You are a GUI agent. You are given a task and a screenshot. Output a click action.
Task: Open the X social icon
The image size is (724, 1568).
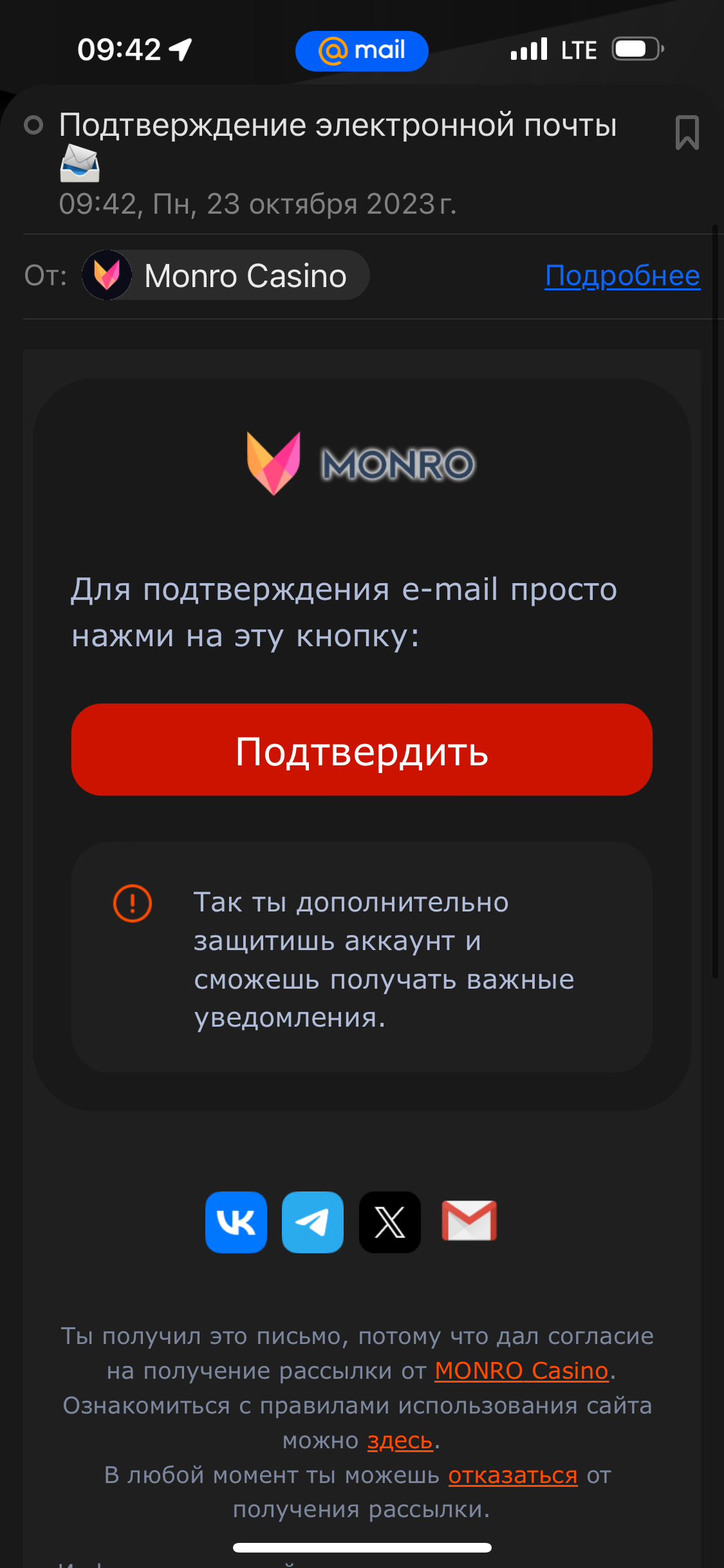tap(390, 1222)
